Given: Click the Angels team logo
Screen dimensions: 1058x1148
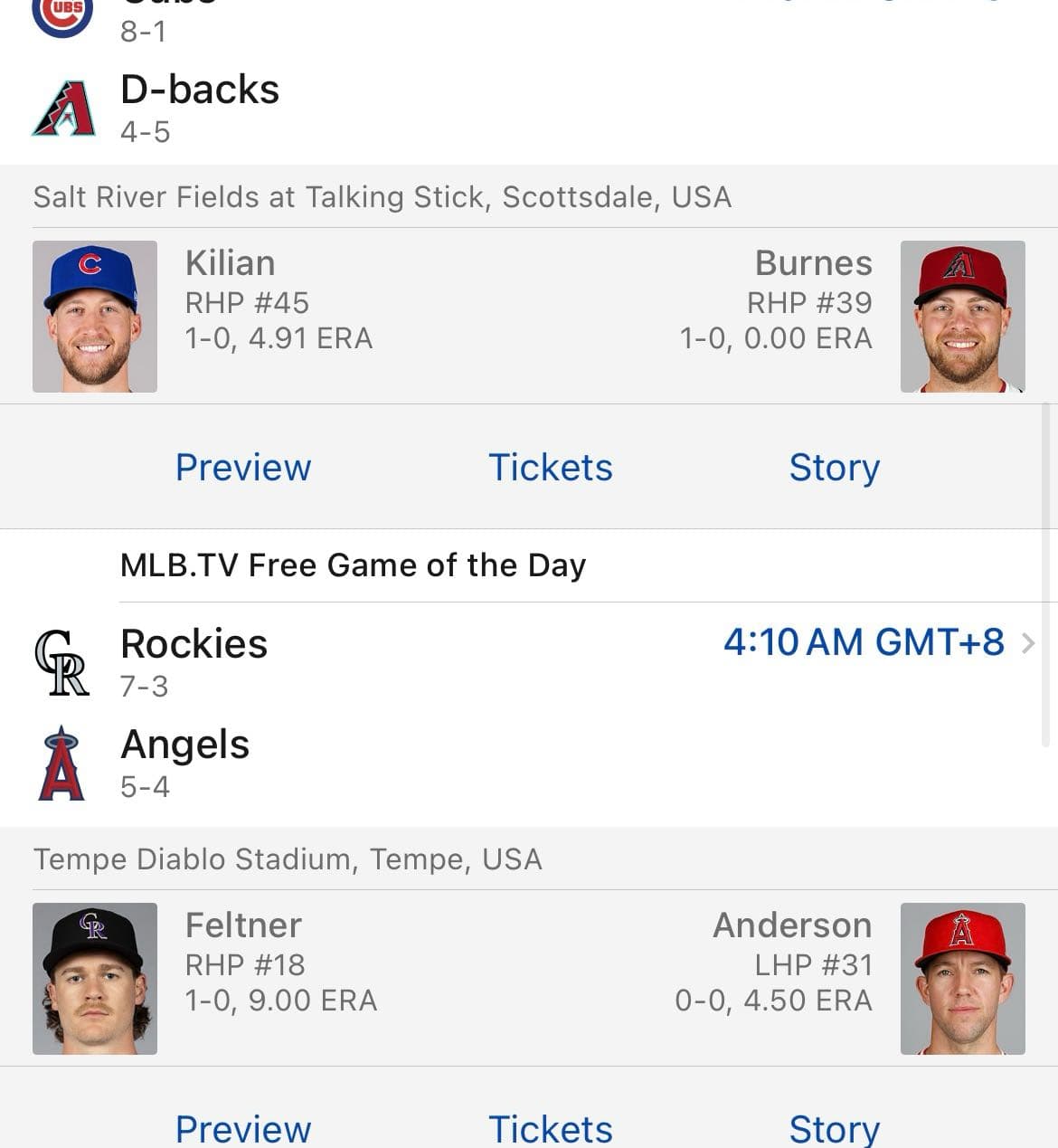Looking at the screenshot, I should click(61, 763).
